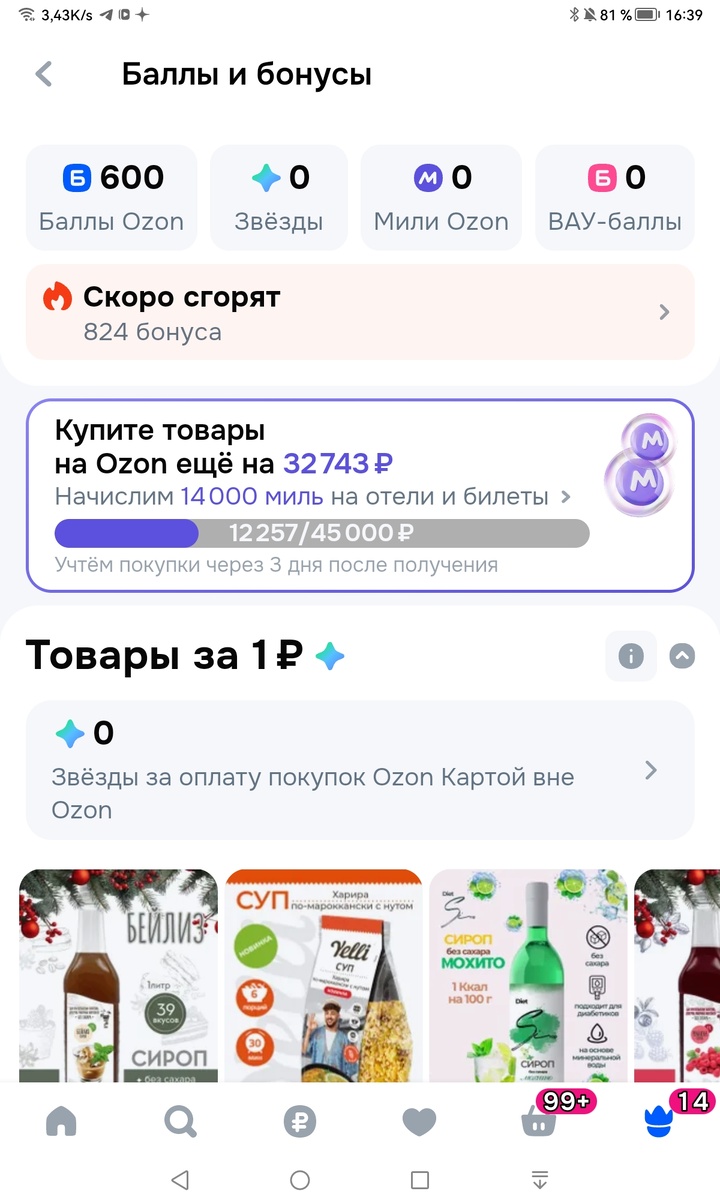Tap the info icon next to Товары за 1₽
Screen dimensions: 720x1200
coord(631,655)
